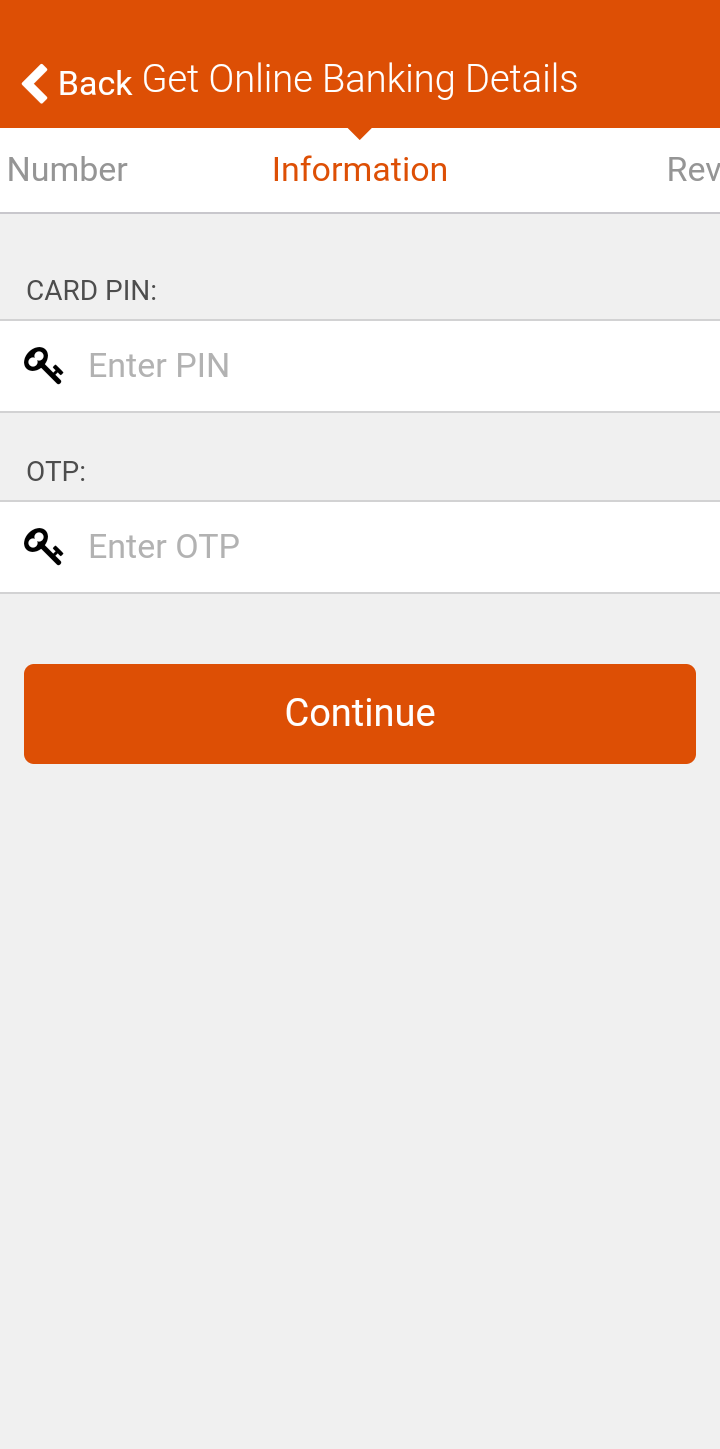Tap the Continue button
Viewport: 720px width, 1449px height.
(x=360, y=713)
